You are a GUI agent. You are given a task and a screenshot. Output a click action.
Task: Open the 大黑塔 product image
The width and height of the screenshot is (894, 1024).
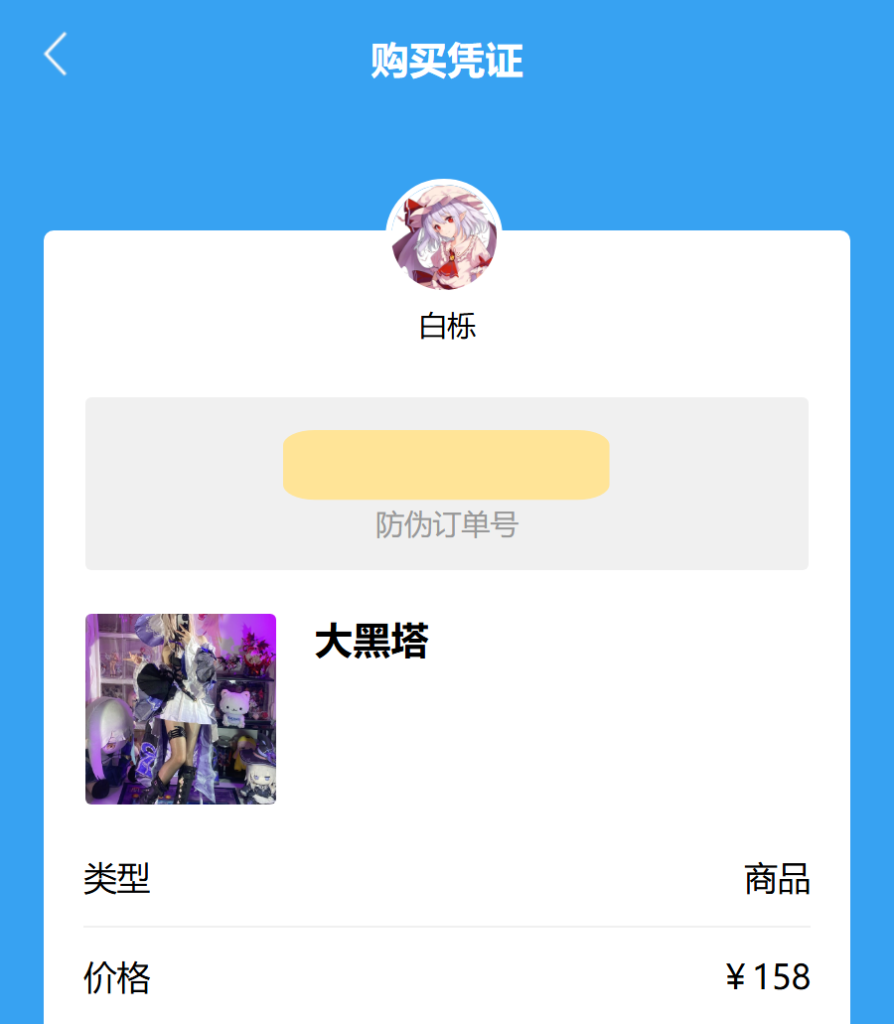point(180,708)
